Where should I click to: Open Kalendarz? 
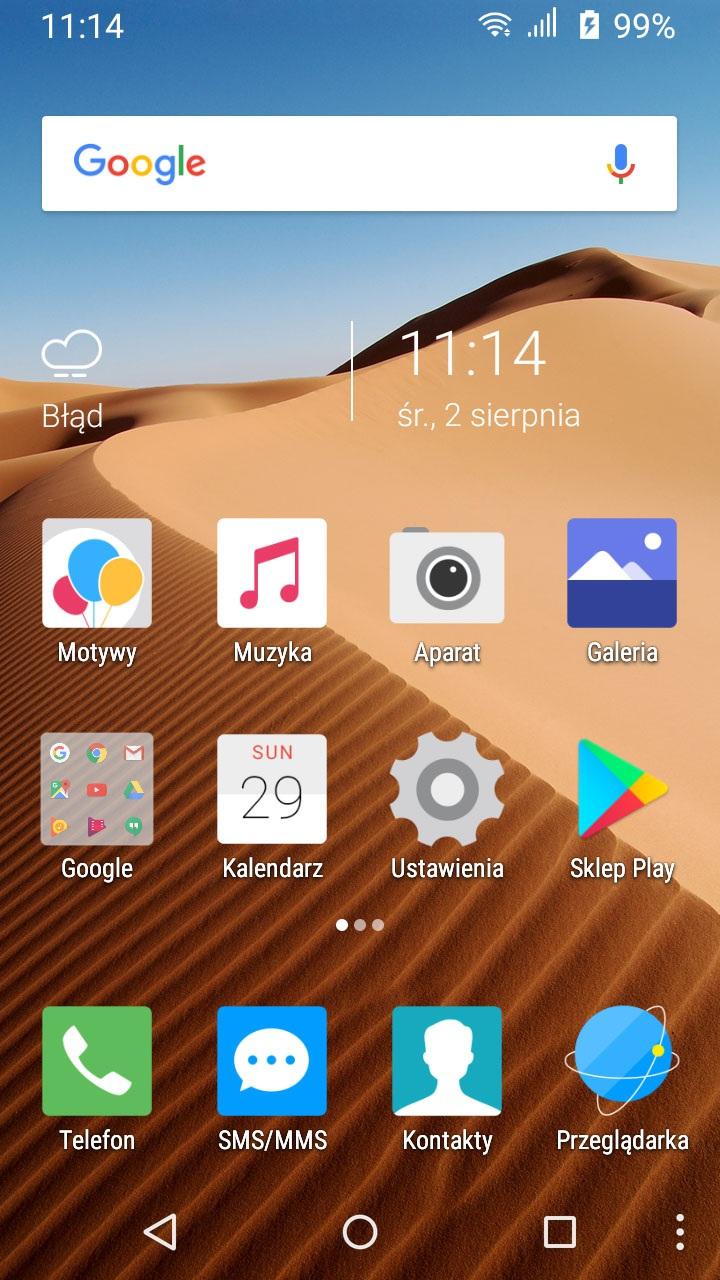coord(272,789)
